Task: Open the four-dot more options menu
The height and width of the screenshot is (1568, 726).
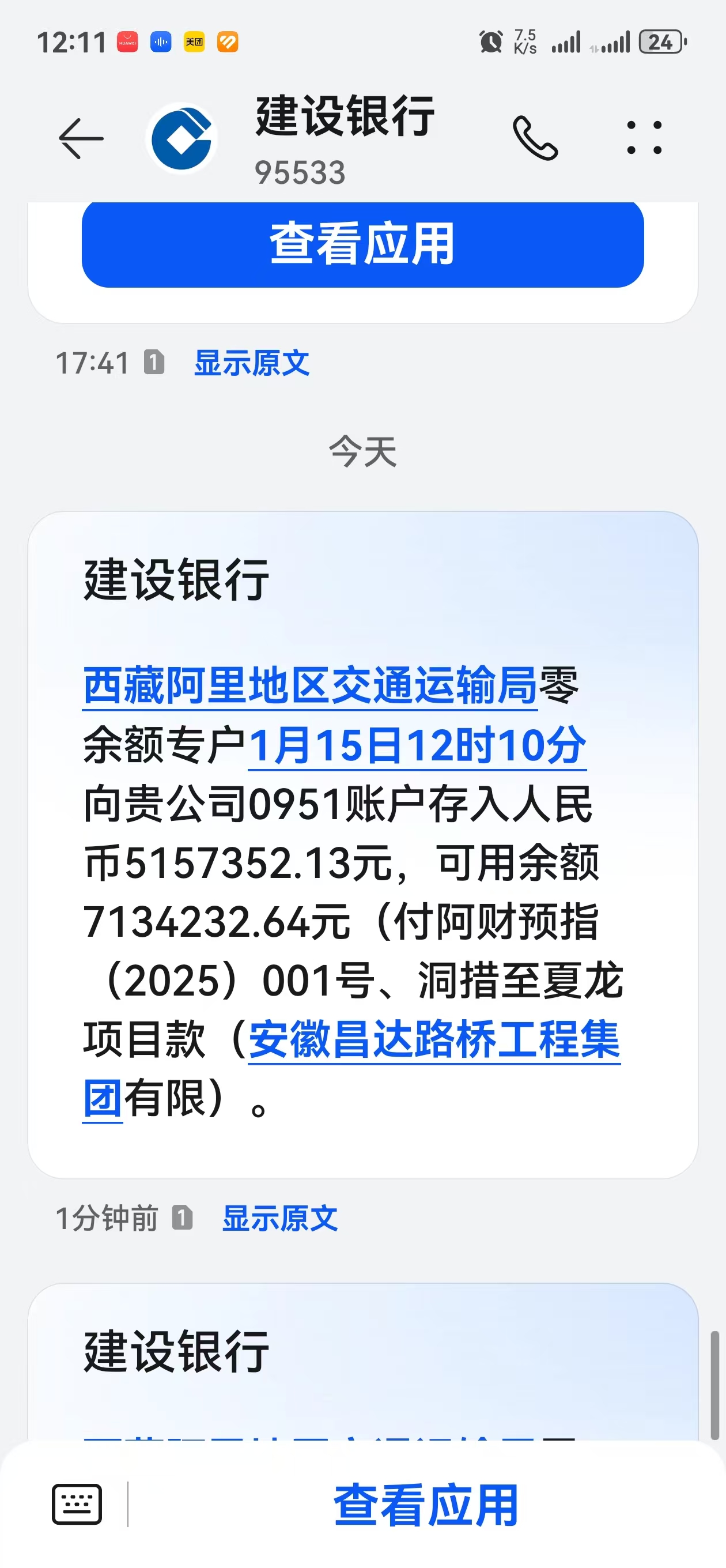Action: pos(644,138)
